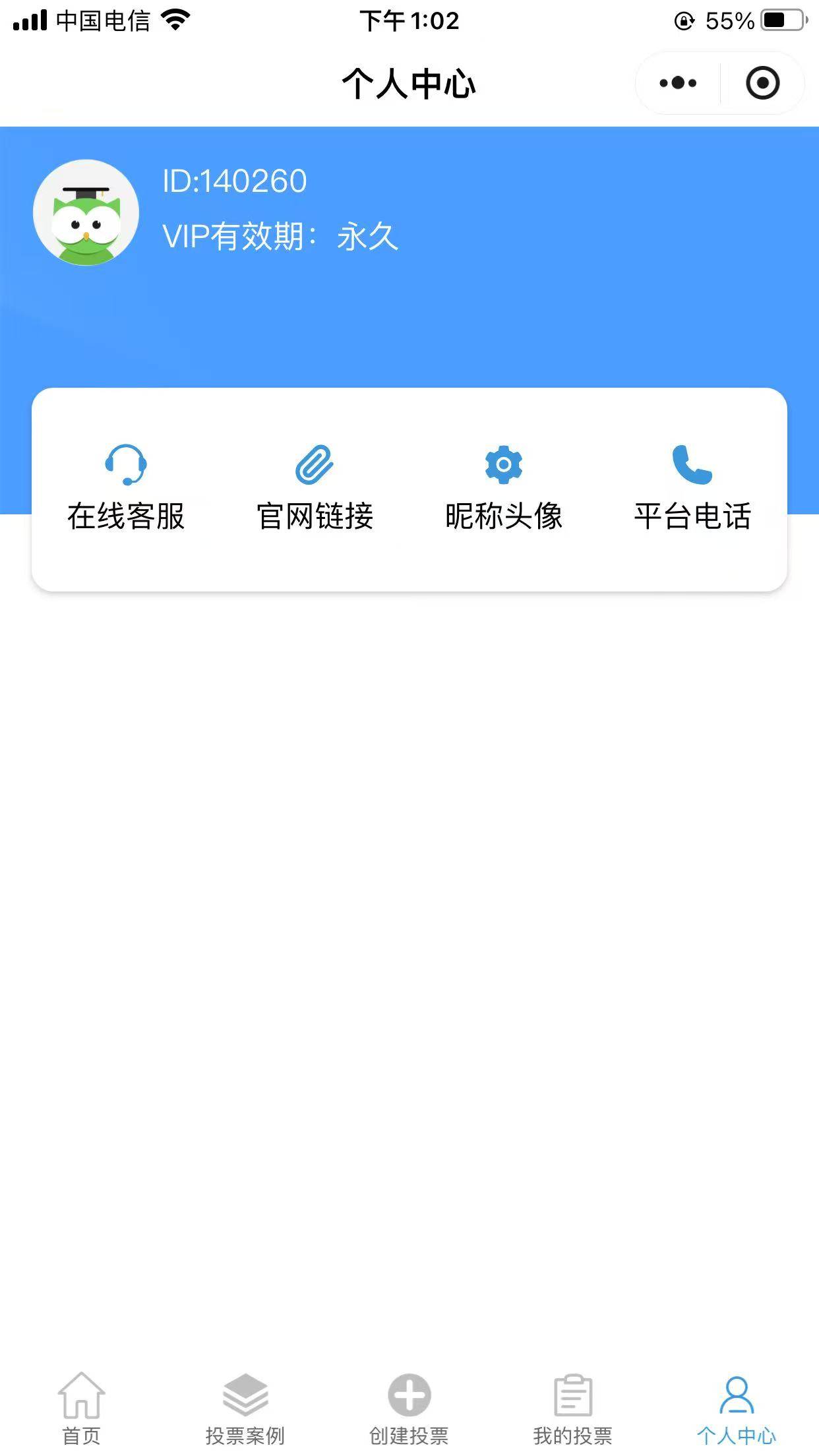Open the 我的投票 tab
Viewport: 819px width, 1456px height.
pyautogui.click(x=573, y=1409)
